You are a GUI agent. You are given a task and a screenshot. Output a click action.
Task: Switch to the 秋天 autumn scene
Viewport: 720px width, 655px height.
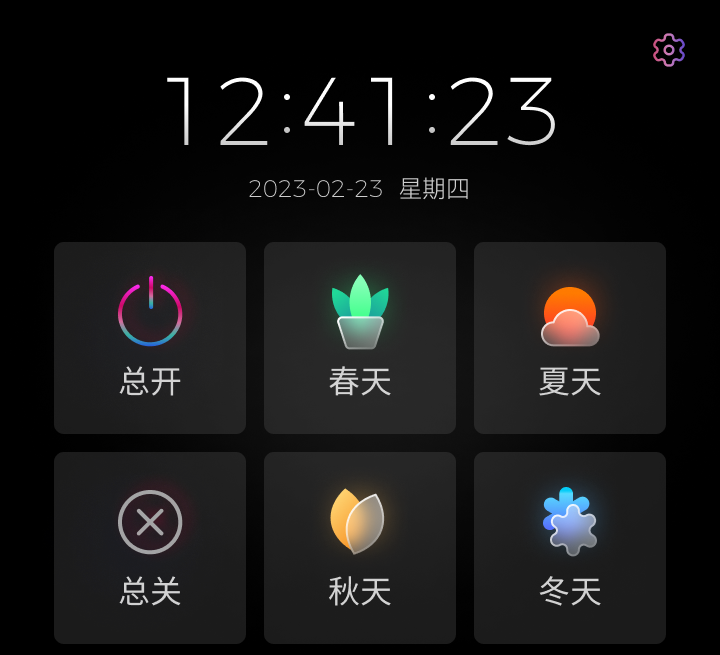click(x=360, y=548)
